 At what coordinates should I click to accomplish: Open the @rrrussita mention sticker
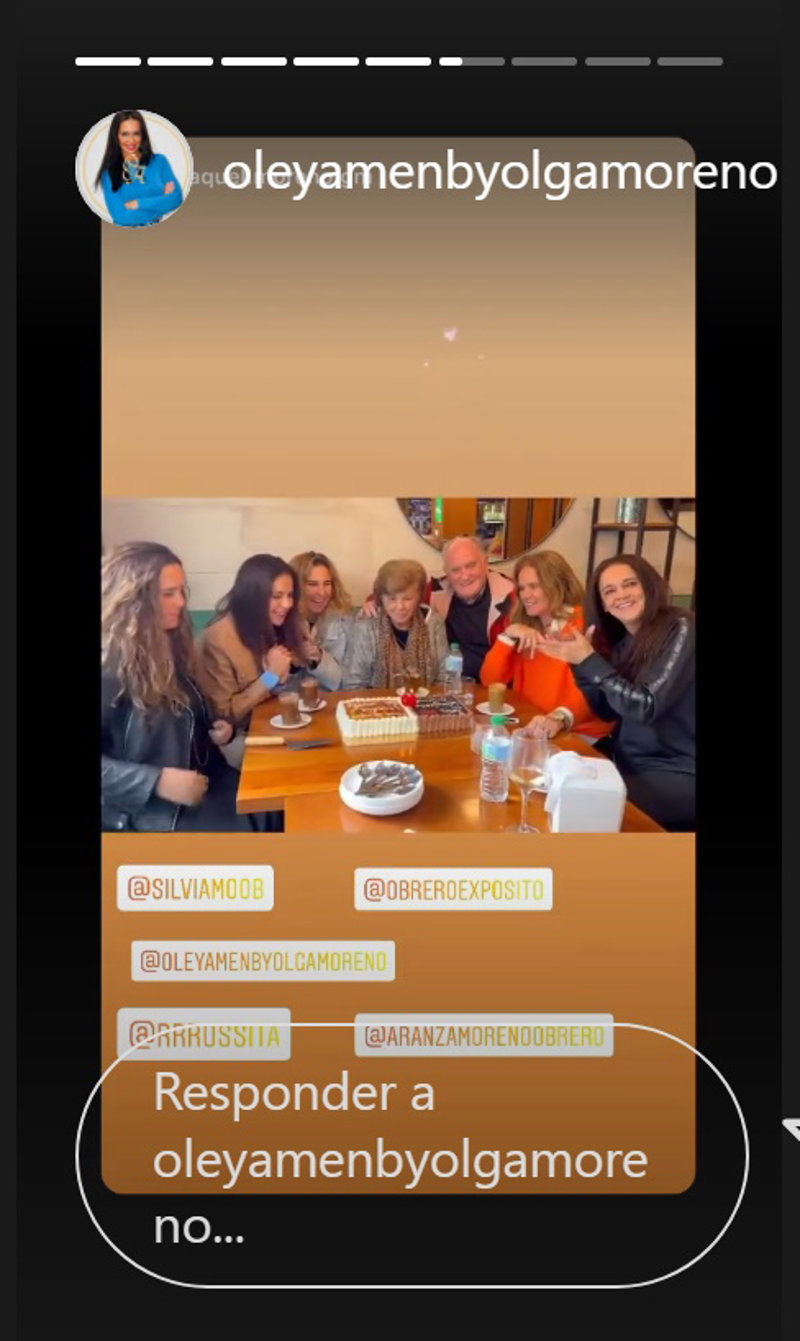(204, 1034)
